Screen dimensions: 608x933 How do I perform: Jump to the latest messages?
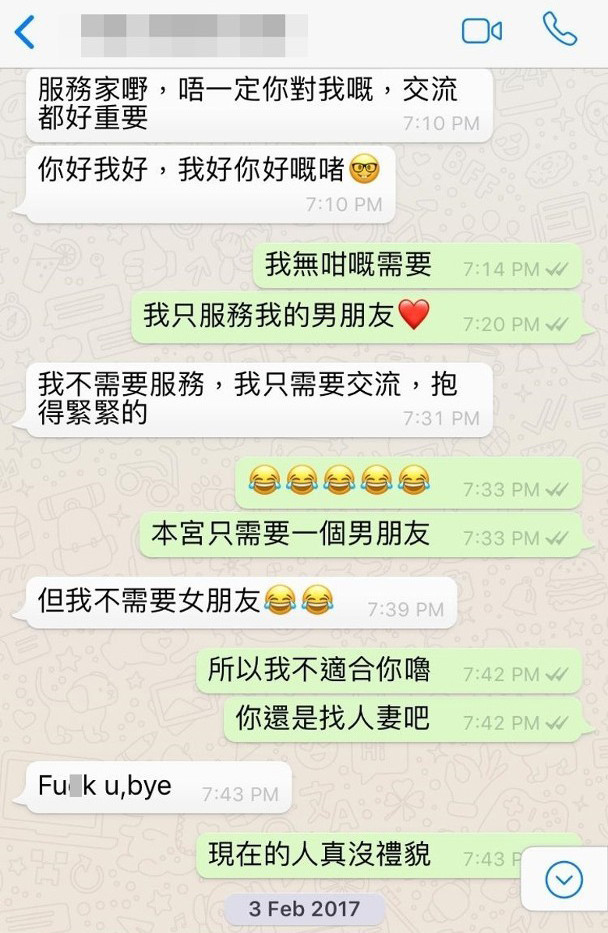tap(564, 879)
